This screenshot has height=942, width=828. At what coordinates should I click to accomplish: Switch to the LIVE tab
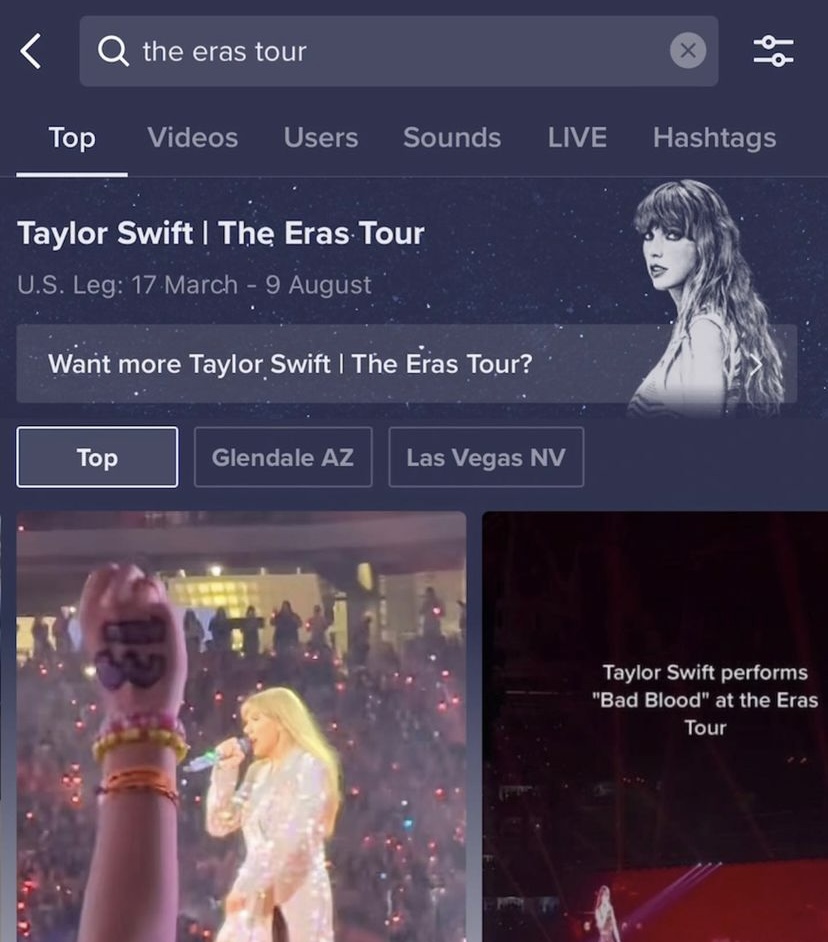pyautogui.click(x=577, y=138)
